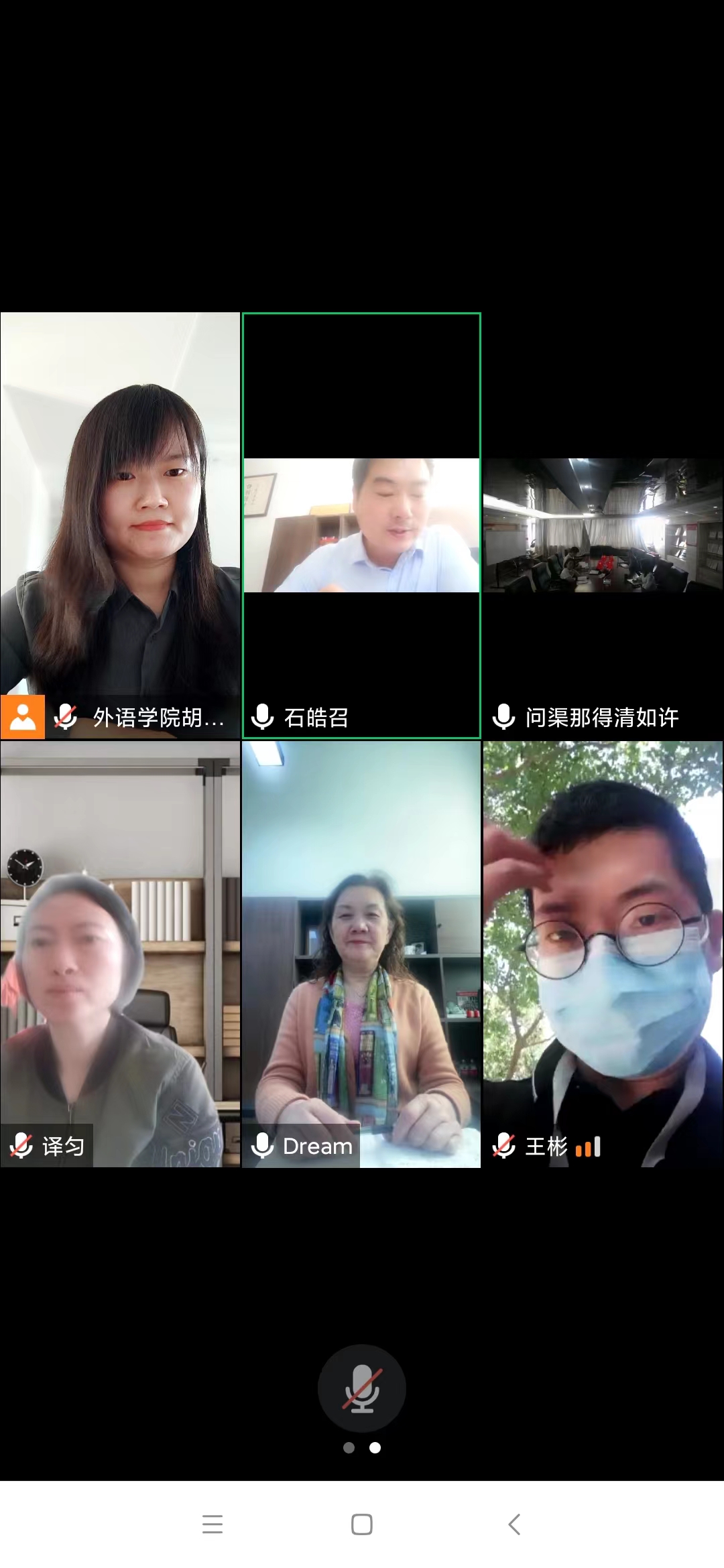Open video tile of 外语学院胡…

[120, 525]
